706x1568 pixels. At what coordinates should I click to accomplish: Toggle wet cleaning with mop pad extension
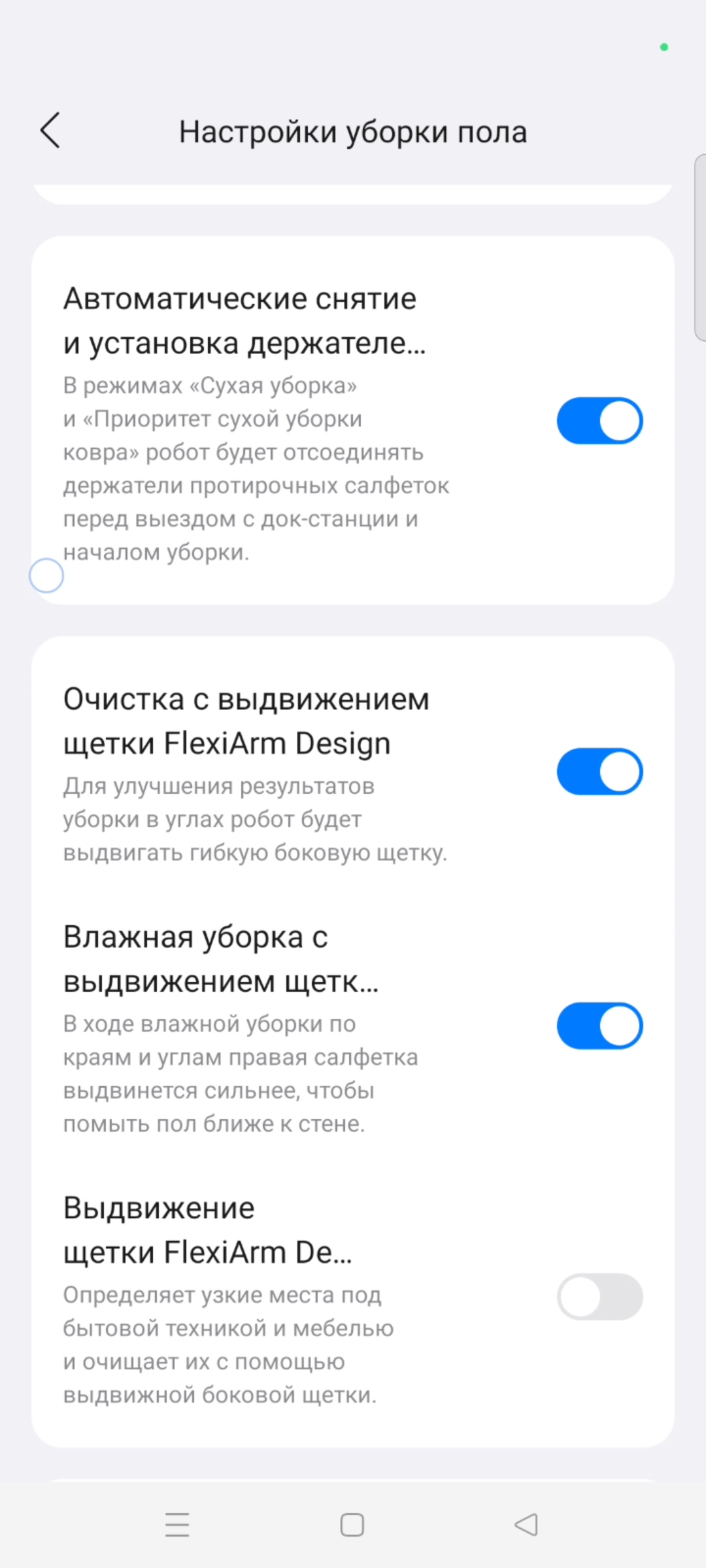tap(599, 1026)
